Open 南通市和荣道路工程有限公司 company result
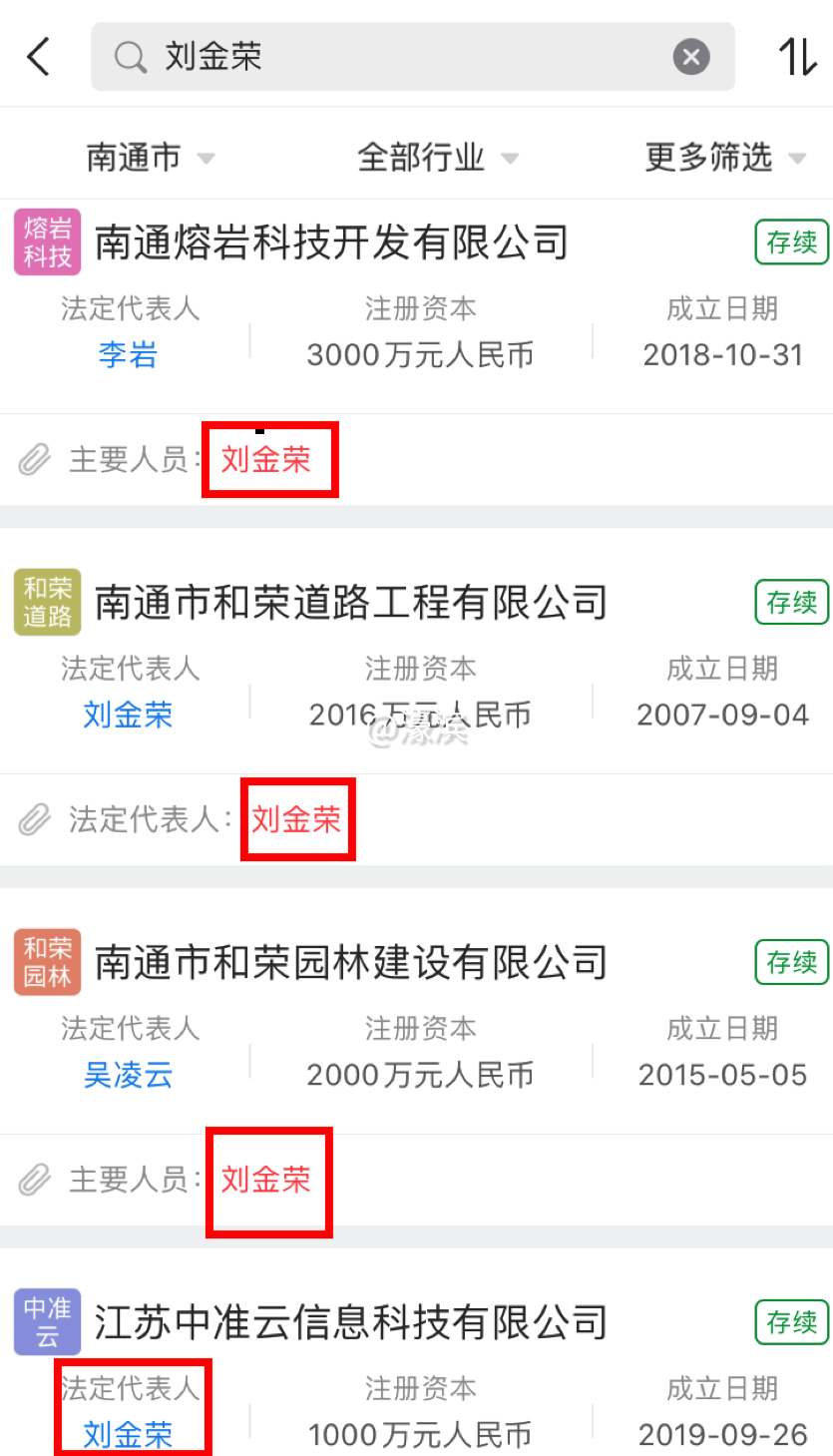833x1456 pixels. pos(351,603)
